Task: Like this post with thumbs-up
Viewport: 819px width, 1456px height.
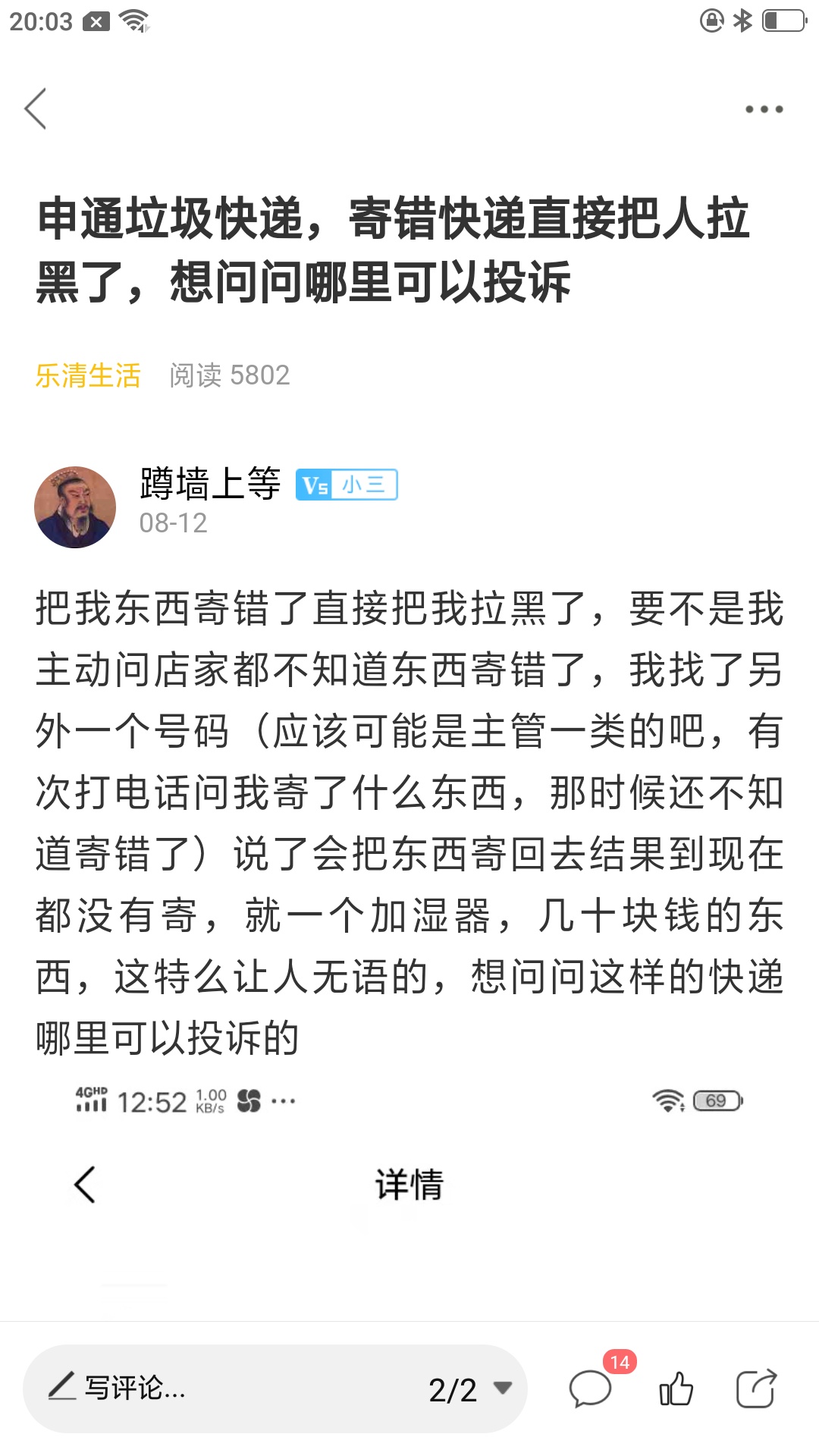Action: point(676,1389)
